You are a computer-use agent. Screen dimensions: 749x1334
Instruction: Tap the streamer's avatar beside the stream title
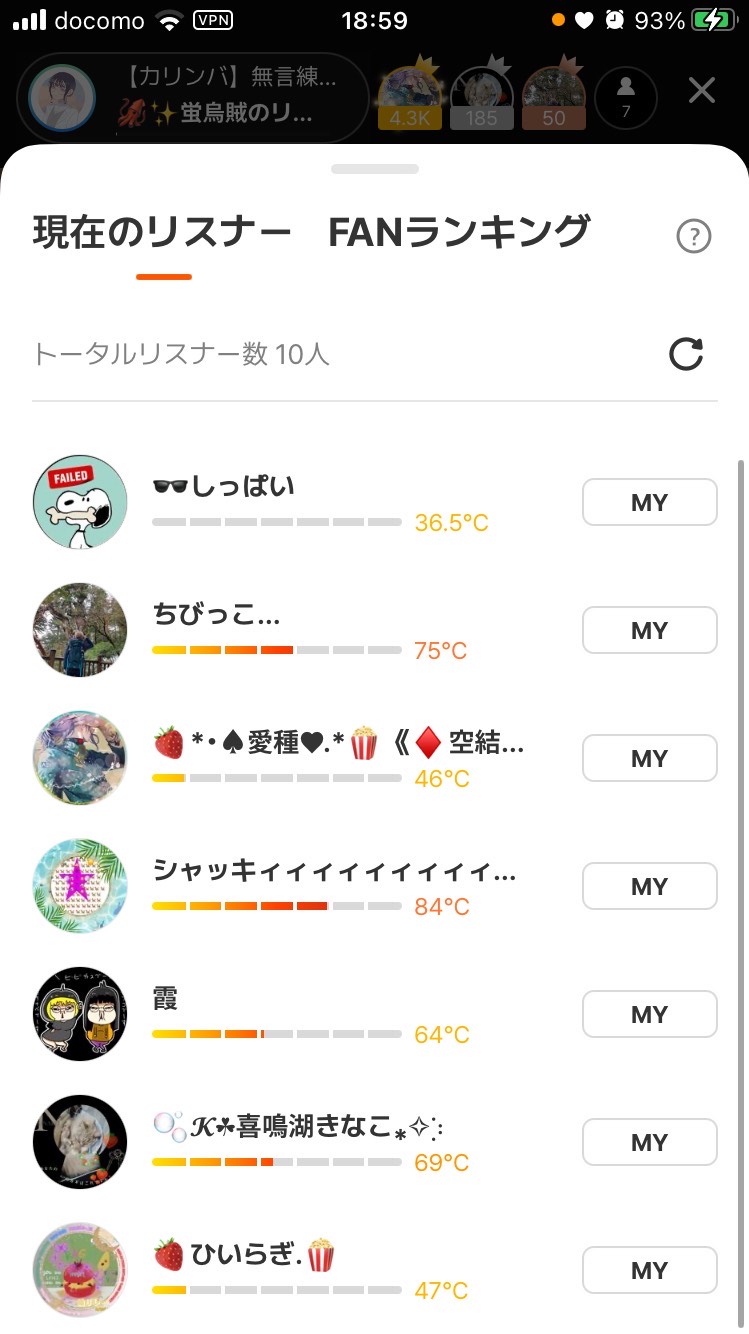61,98
